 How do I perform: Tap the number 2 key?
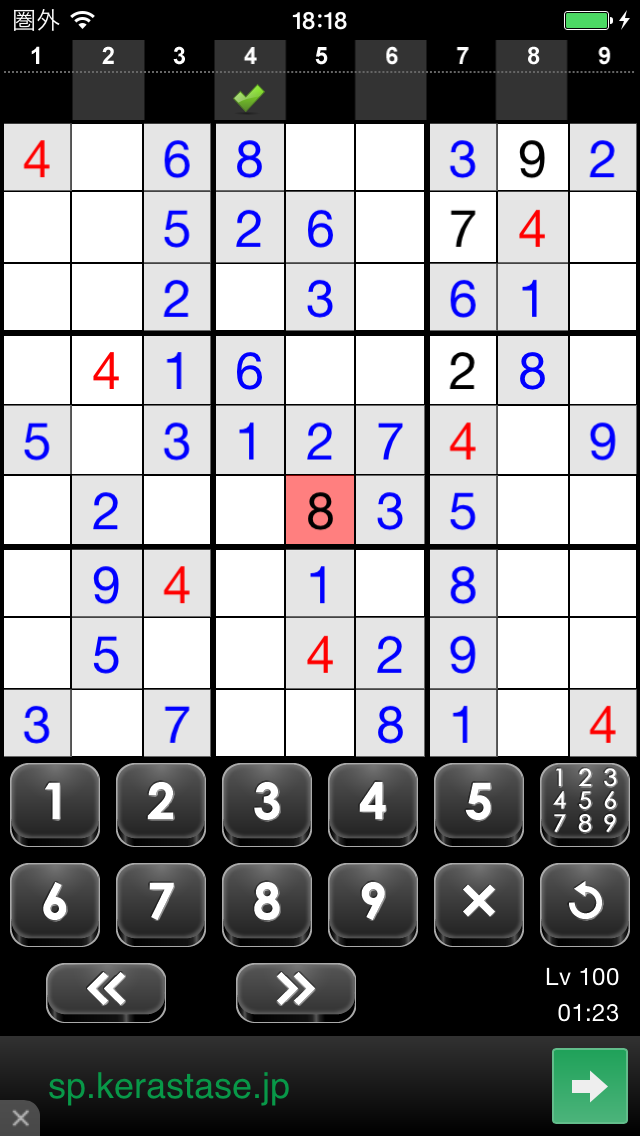coord(161,804)
